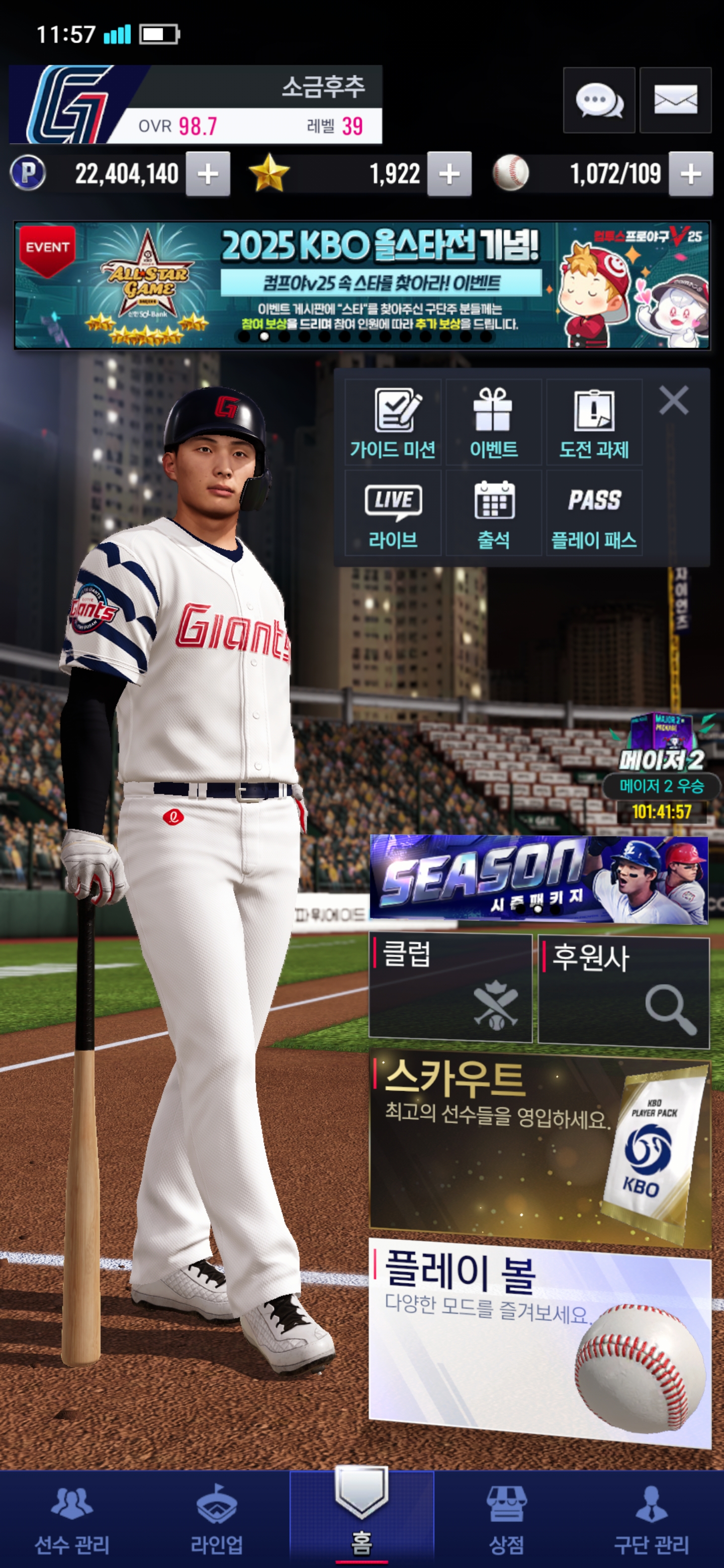Open the 2025 KBO All-Star event banner

[361, 285]
